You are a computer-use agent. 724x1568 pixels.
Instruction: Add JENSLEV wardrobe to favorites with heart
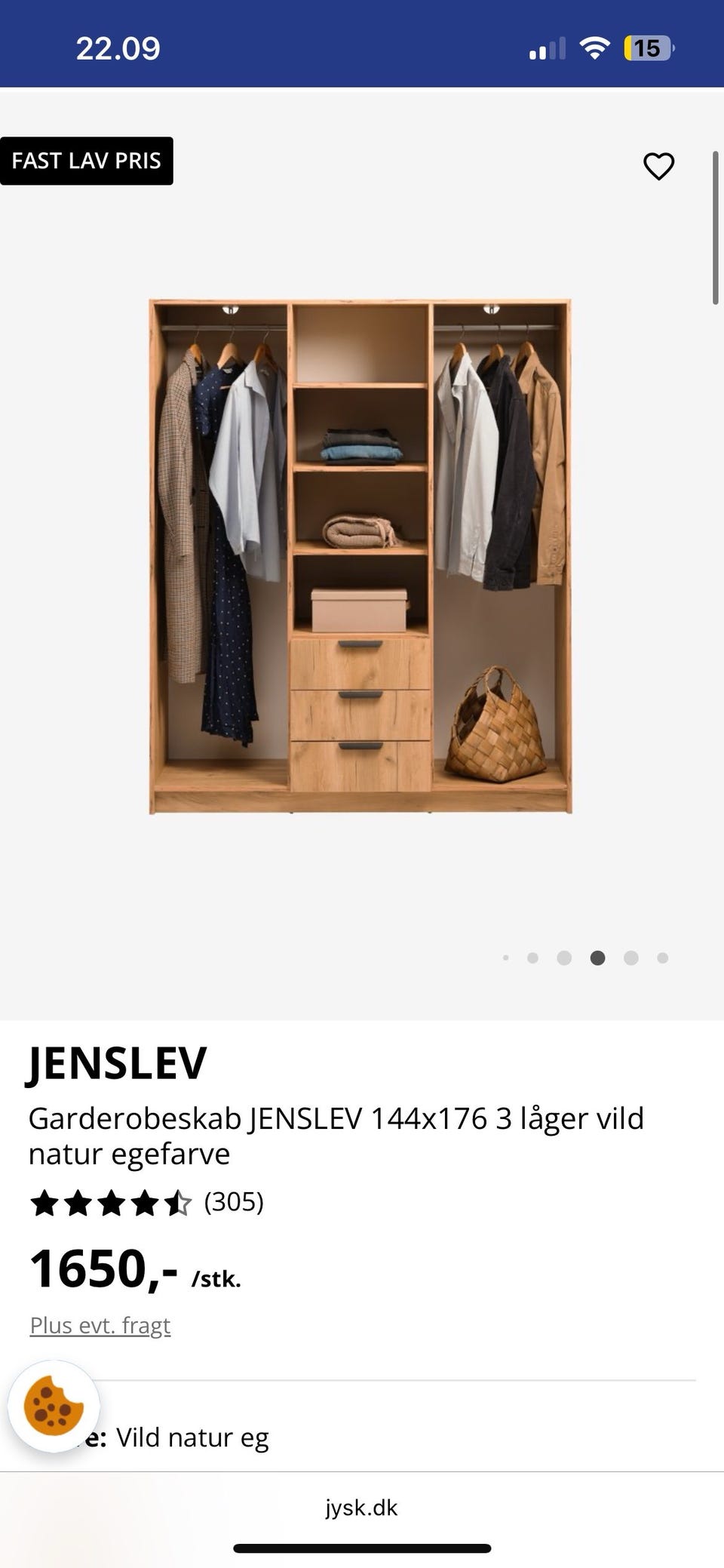tap(658, 166)
